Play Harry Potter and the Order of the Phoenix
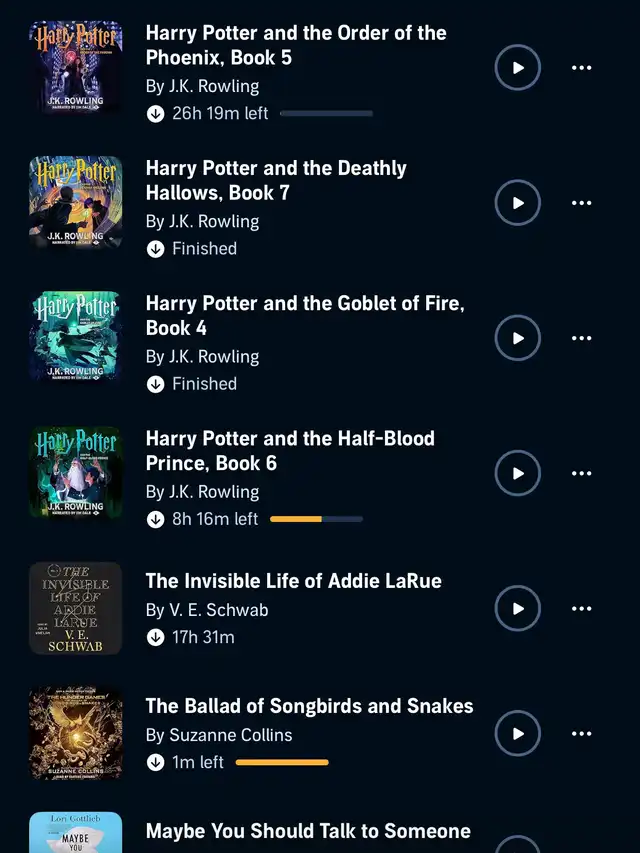 click(x=518, y=68)
